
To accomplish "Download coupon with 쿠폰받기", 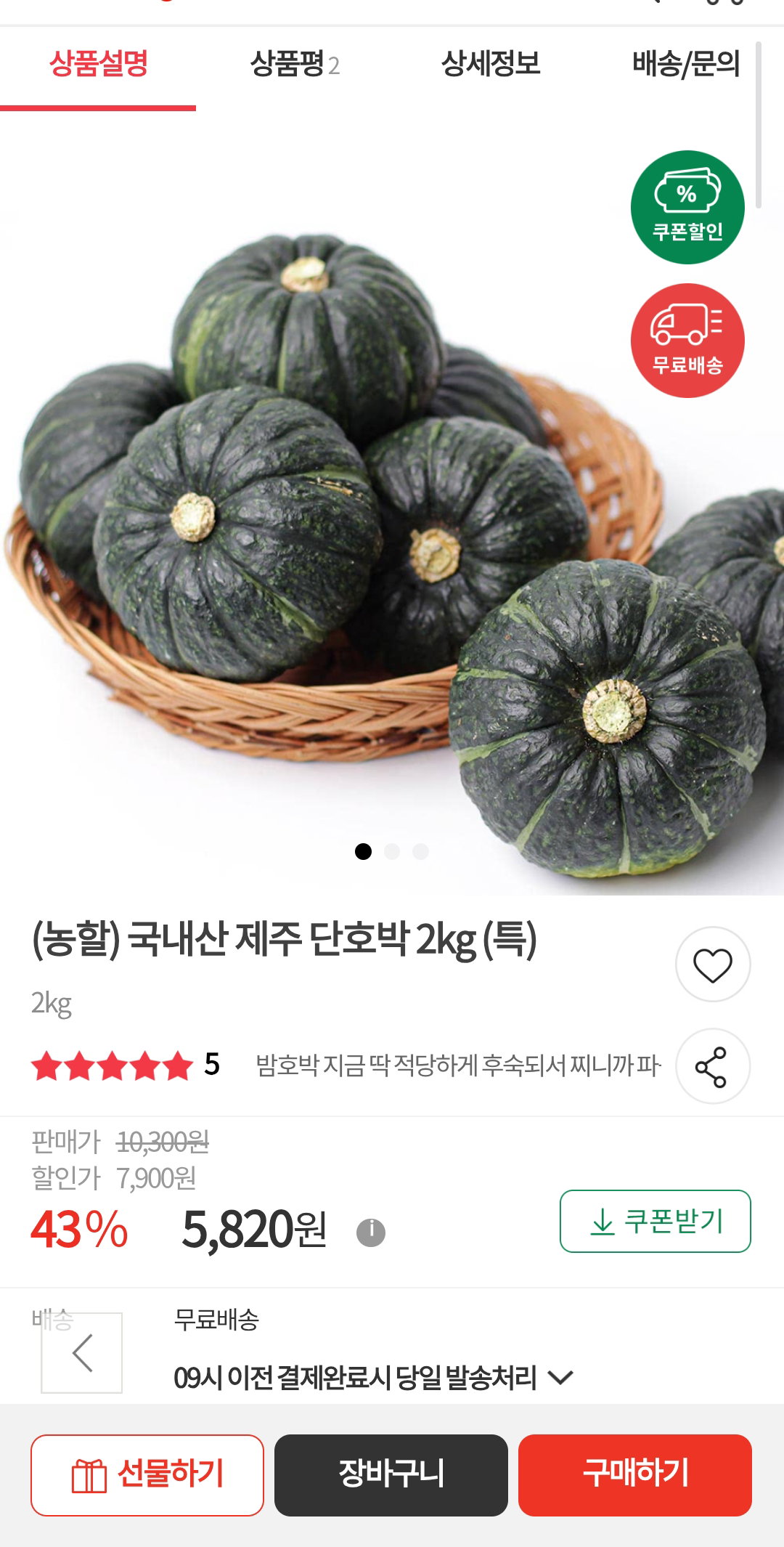I will [x=655, y=1221].
